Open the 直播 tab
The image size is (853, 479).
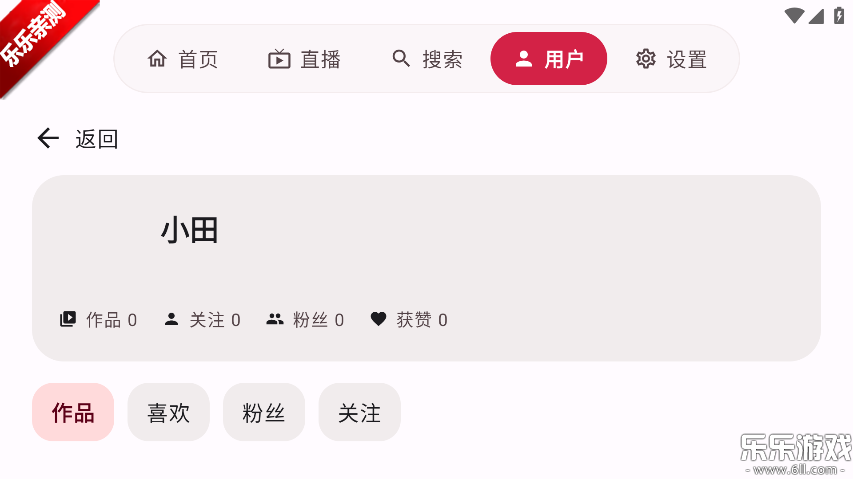point(304,59)
